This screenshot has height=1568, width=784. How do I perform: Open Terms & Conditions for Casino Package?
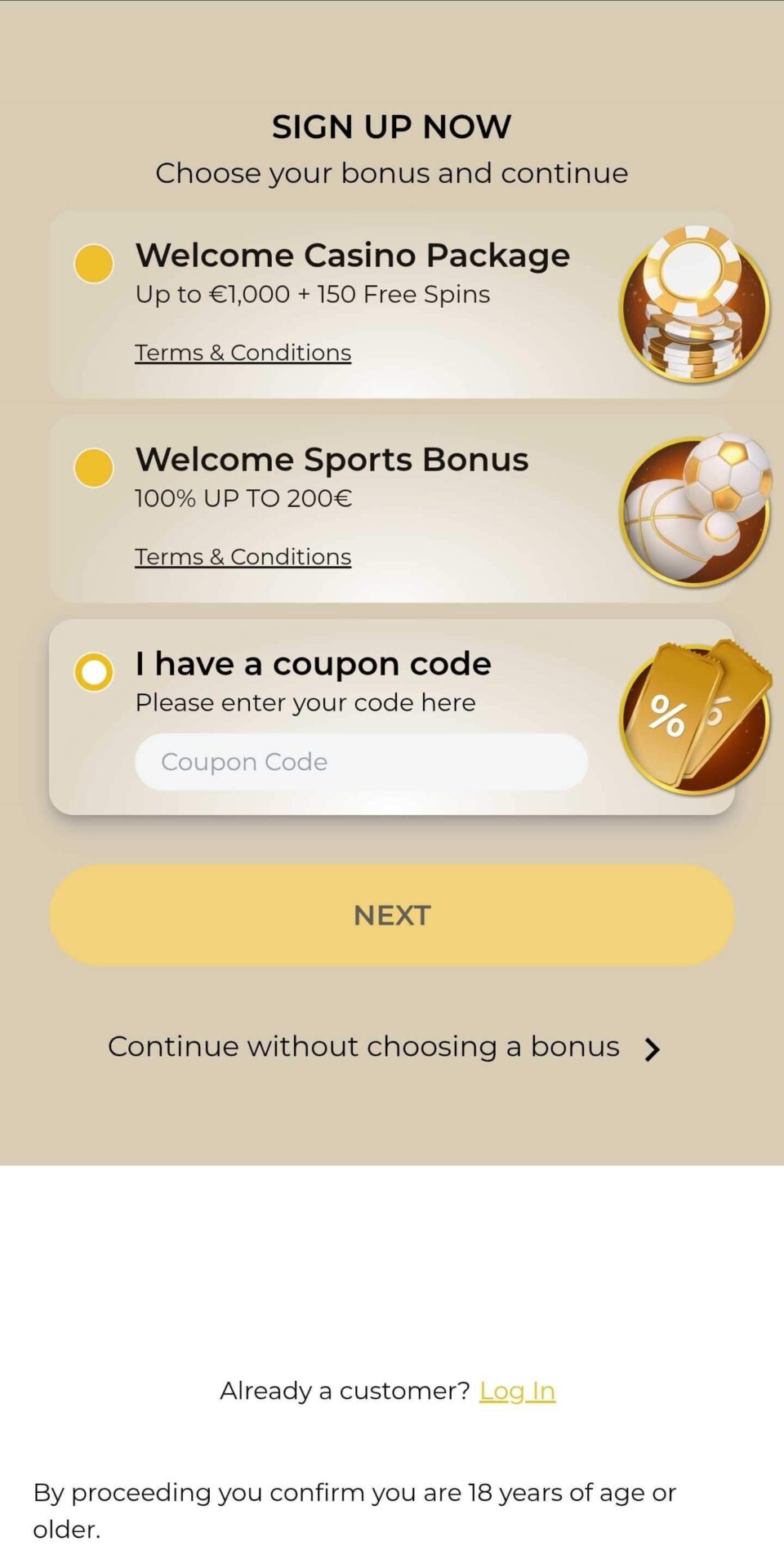(243, 353)
